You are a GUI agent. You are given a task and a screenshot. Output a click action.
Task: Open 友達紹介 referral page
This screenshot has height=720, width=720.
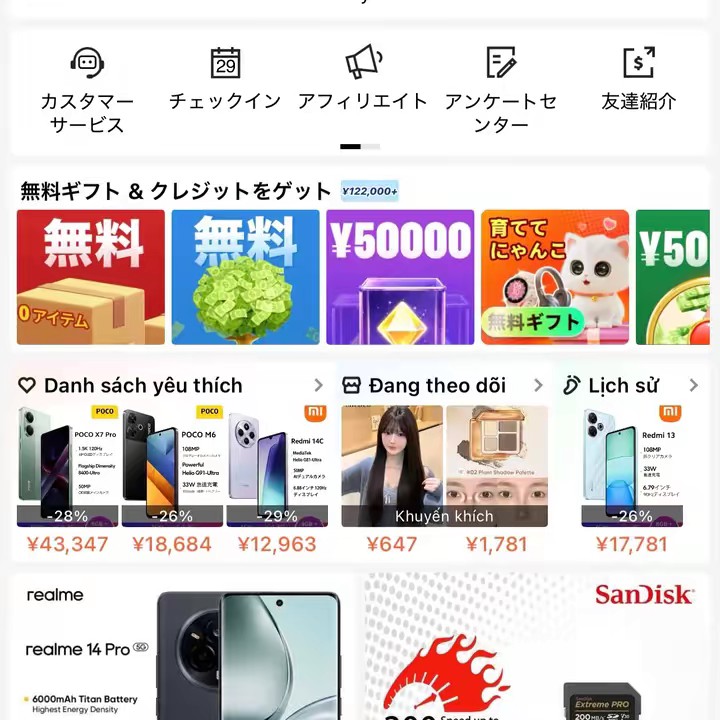point(638,78)
